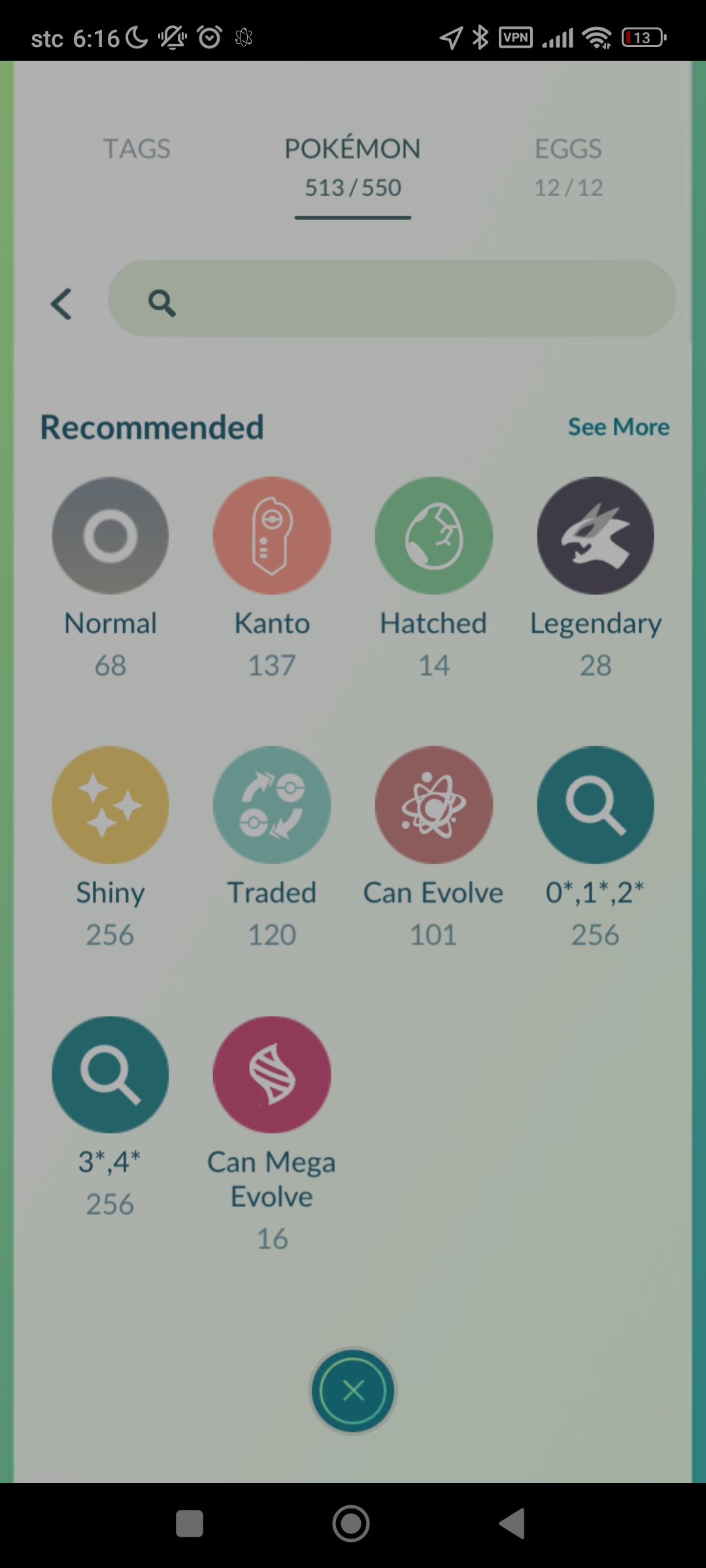The height and width of the screenshot is (1568, 706).
Task: Show Pokémon that Can Mega Evolve
Action: click(x=272, y=1074)
